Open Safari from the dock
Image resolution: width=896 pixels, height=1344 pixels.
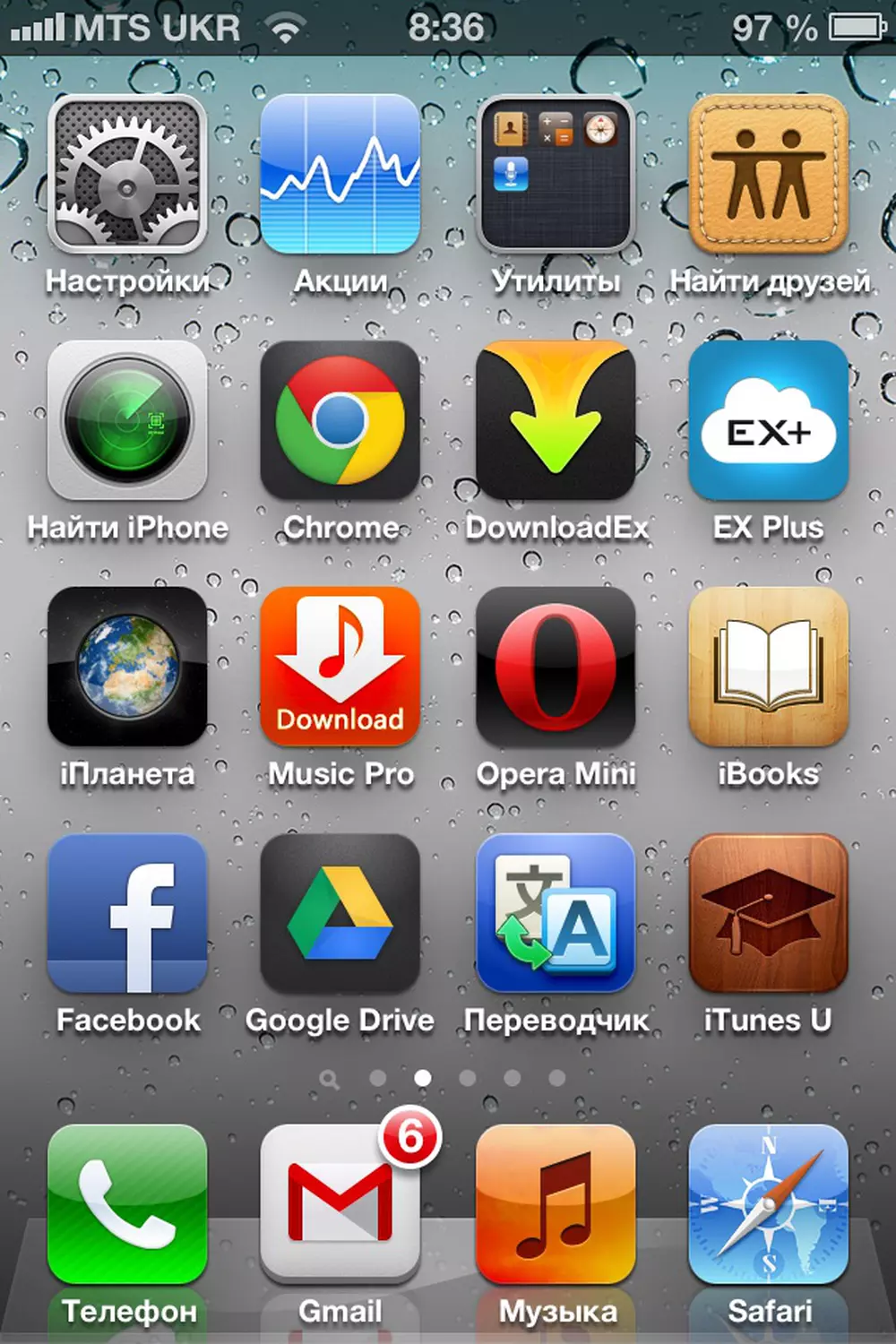pyautogui.click(x=769, y=1205)
